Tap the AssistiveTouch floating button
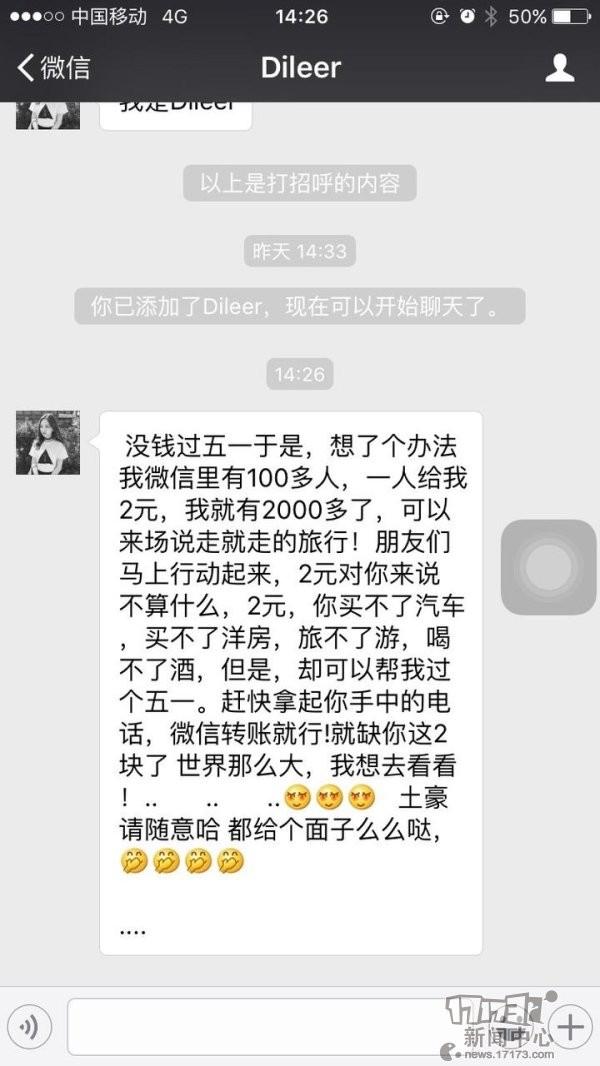 point(548,567)
